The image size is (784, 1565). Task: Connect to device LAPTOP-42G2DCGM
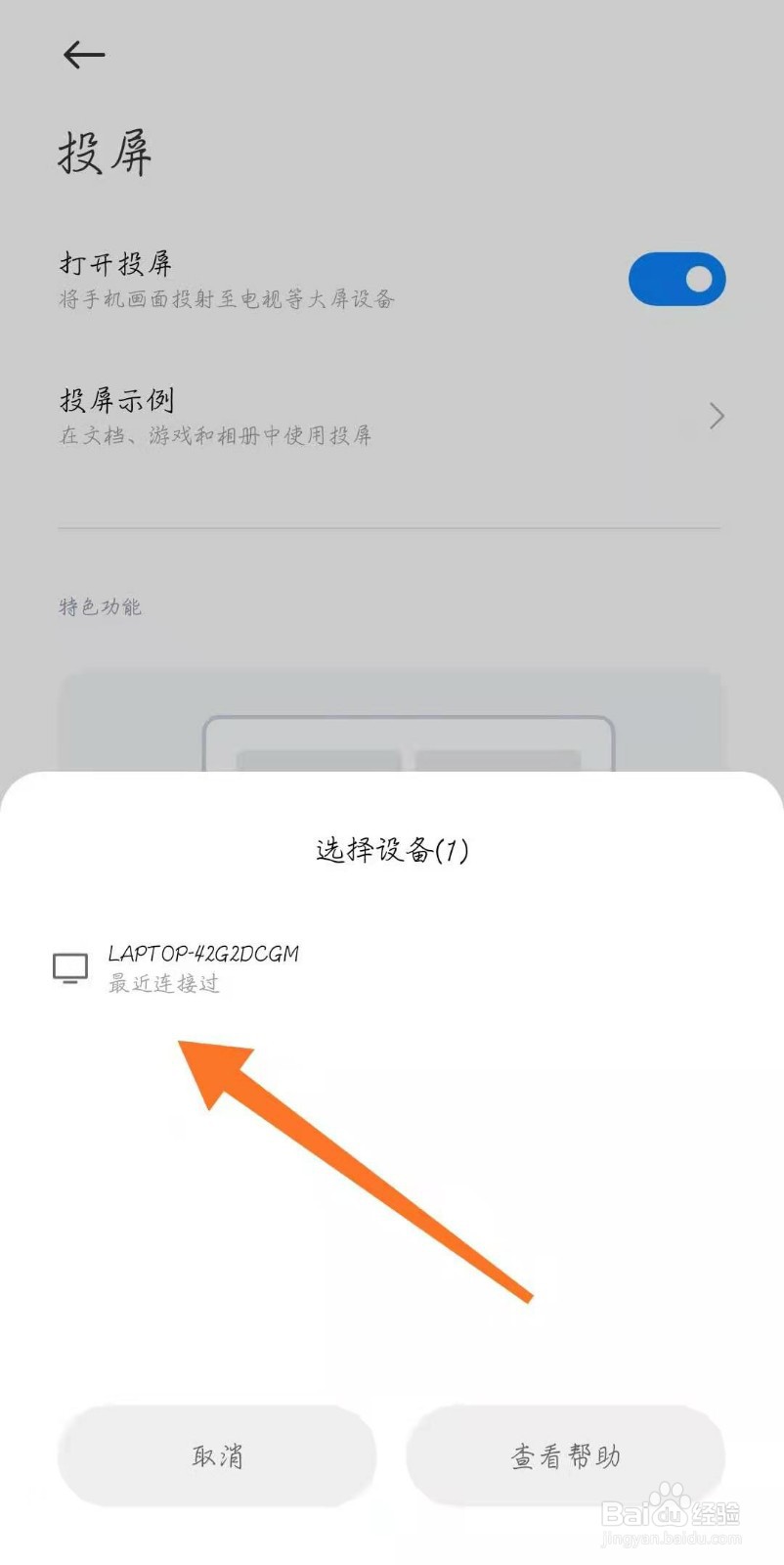point(202,955)
